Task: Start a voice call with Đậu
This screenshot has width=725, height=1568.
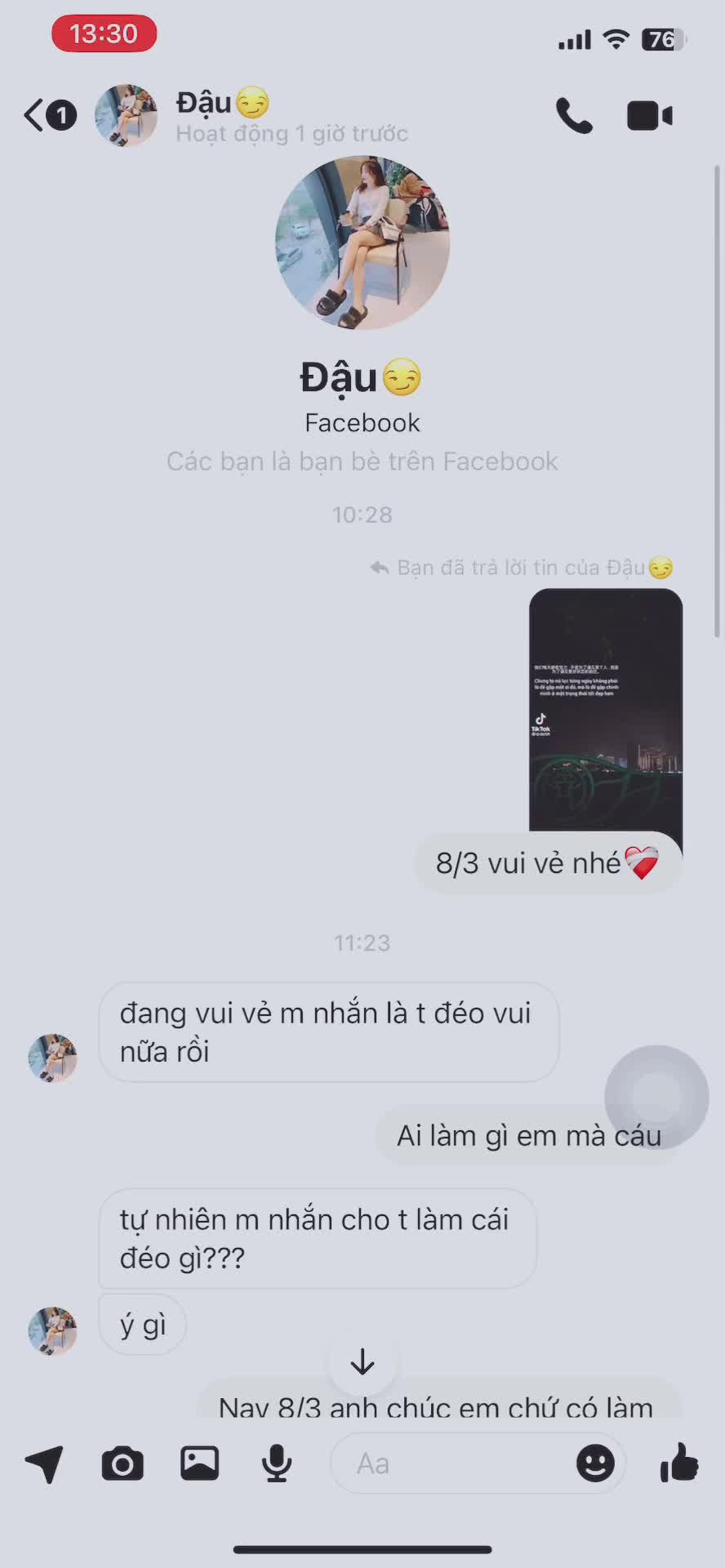Action: click(574, 115)
